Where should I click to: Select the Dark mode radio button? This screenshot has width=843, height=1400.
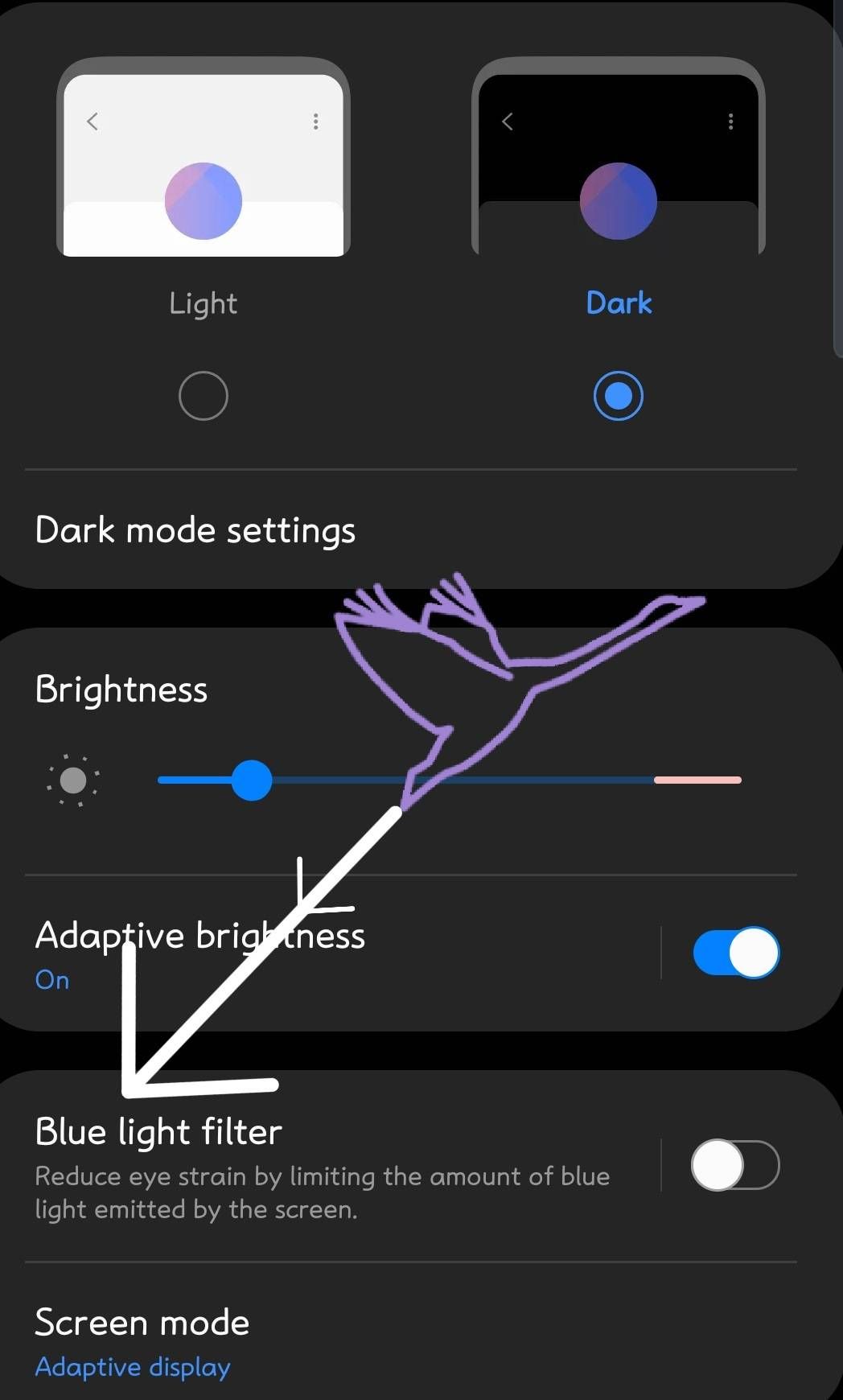point(618,396)
